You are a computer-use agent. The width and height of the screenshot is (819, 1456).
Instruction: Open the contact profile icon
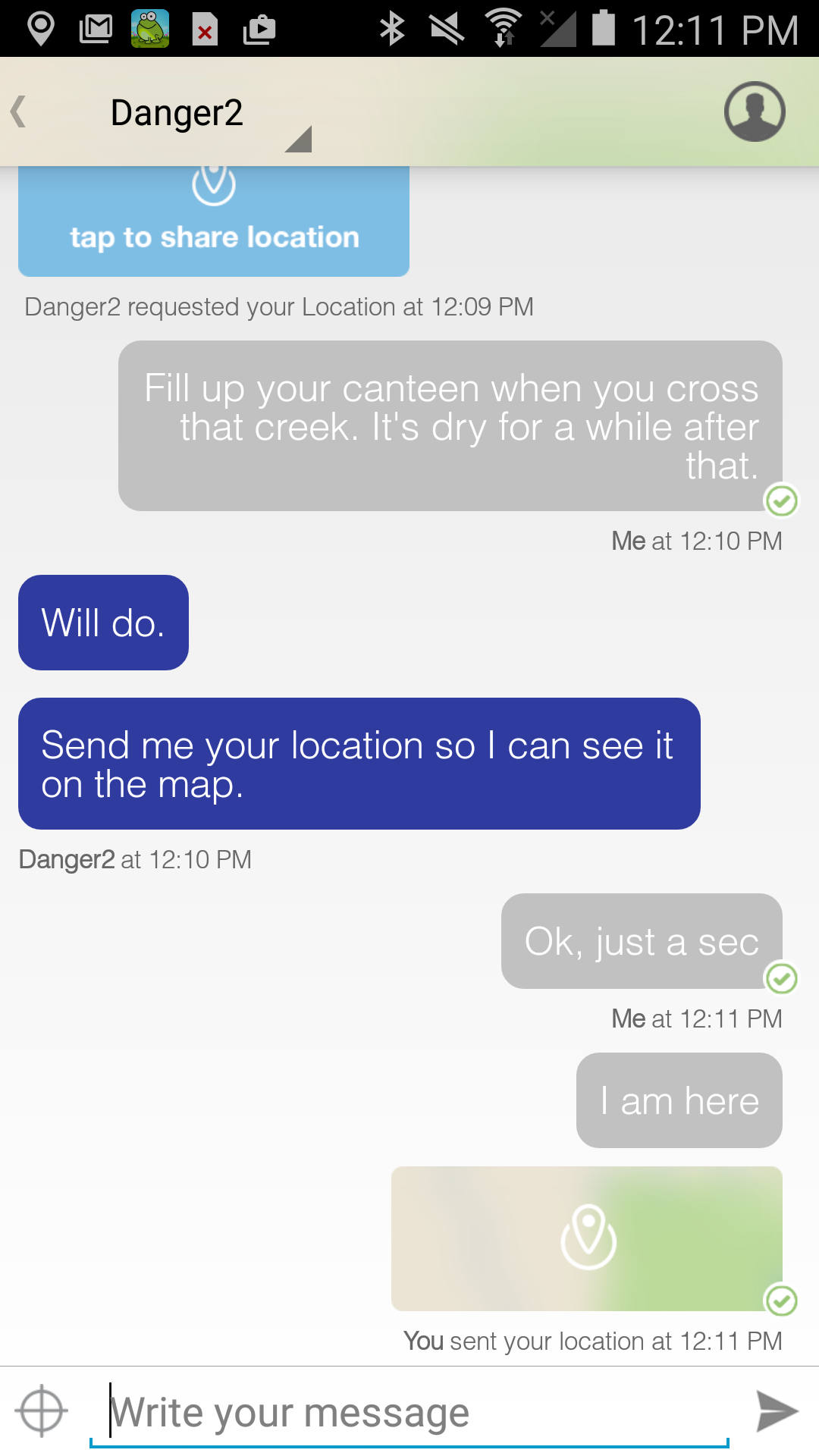point(754,112)
